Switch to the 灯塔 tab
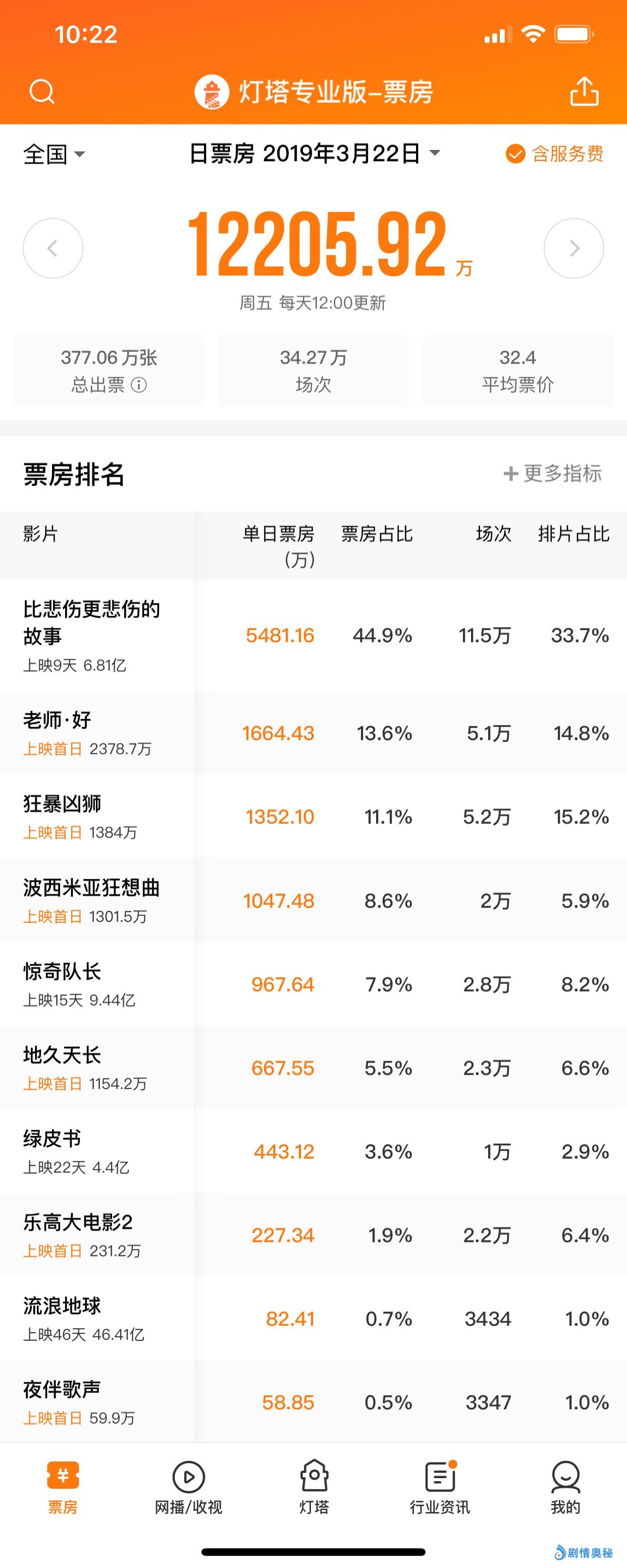The height and width of the screenshot is (1568, 627). tap(314, 1486)
